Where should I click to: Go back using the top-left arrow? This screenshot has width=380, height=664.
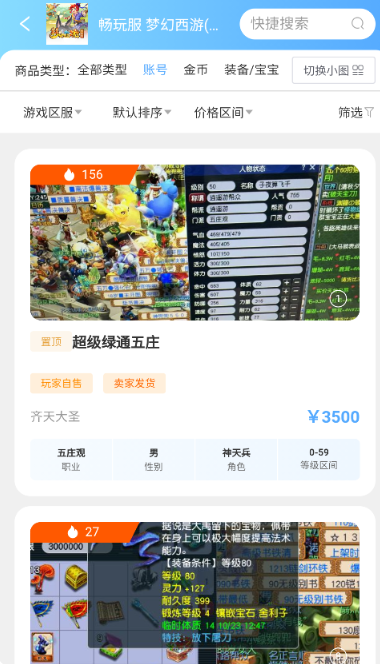pyautogui.click(x=25, y=24)
